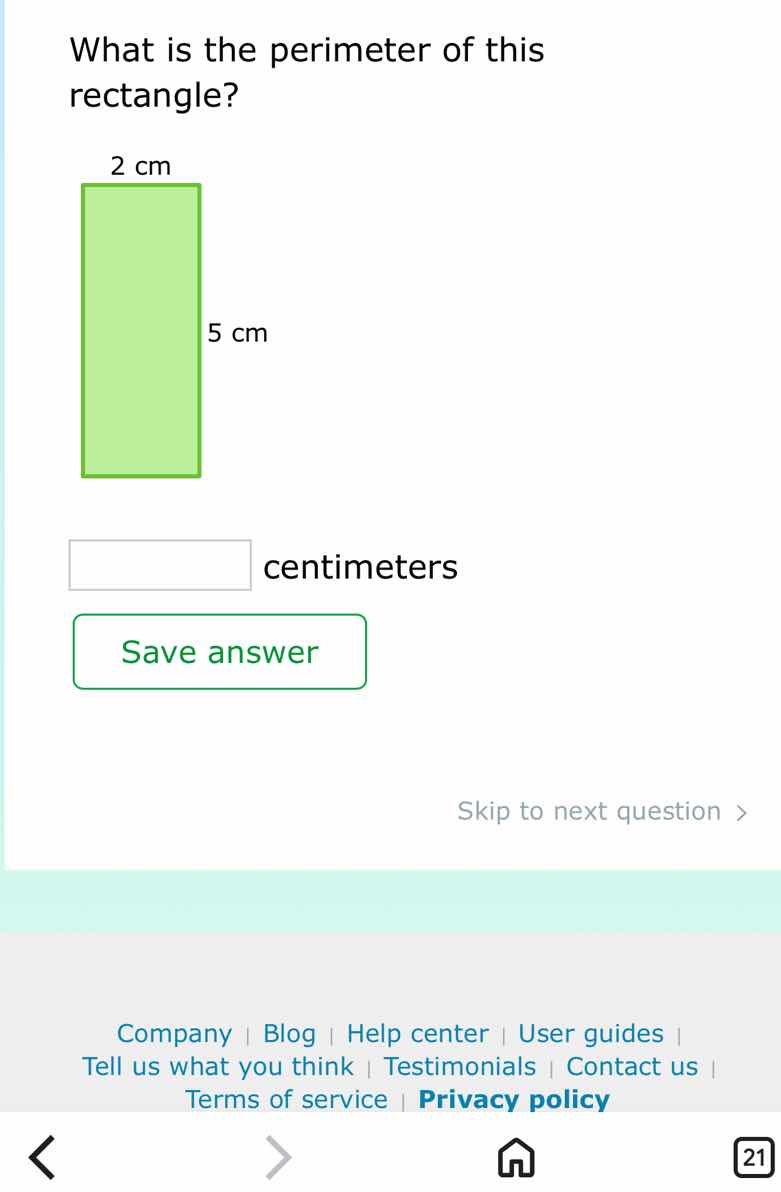The width and height of the screenshot is (781, 1192).
Task: Open the tab switcher showing 21 tabs
Action: 753,1157
